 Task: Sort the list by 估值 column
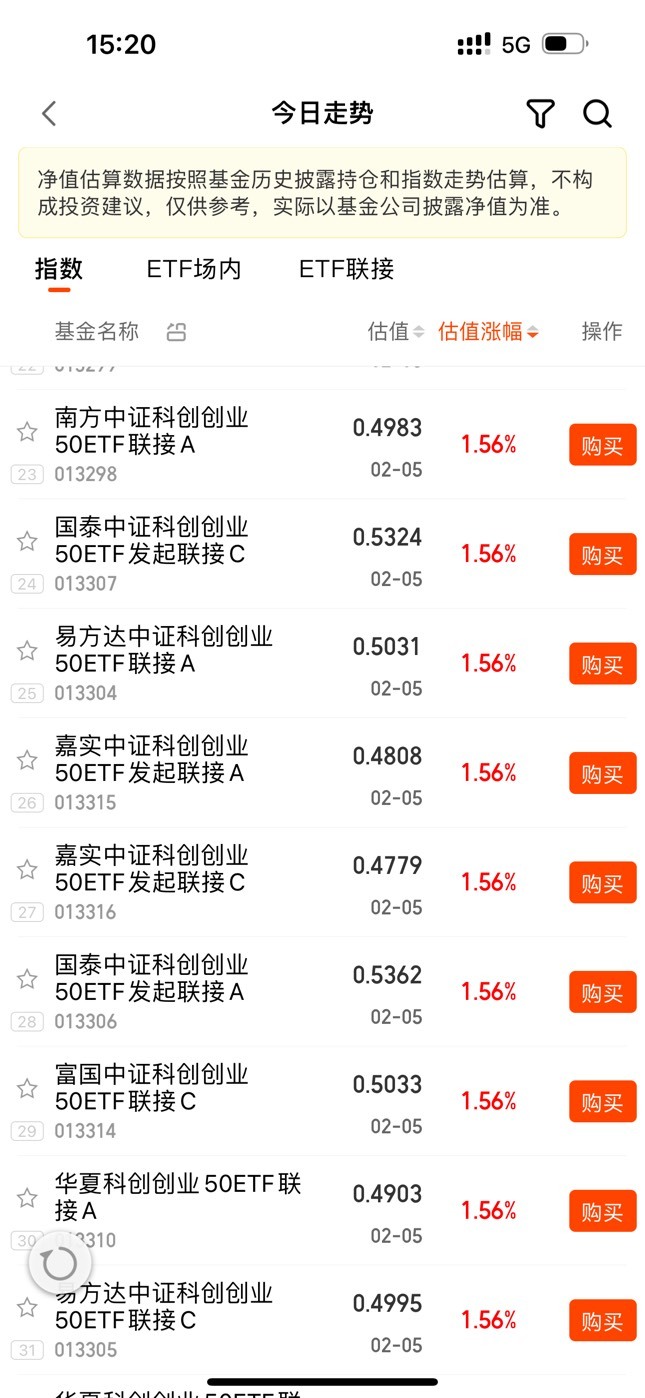point(396,332)
